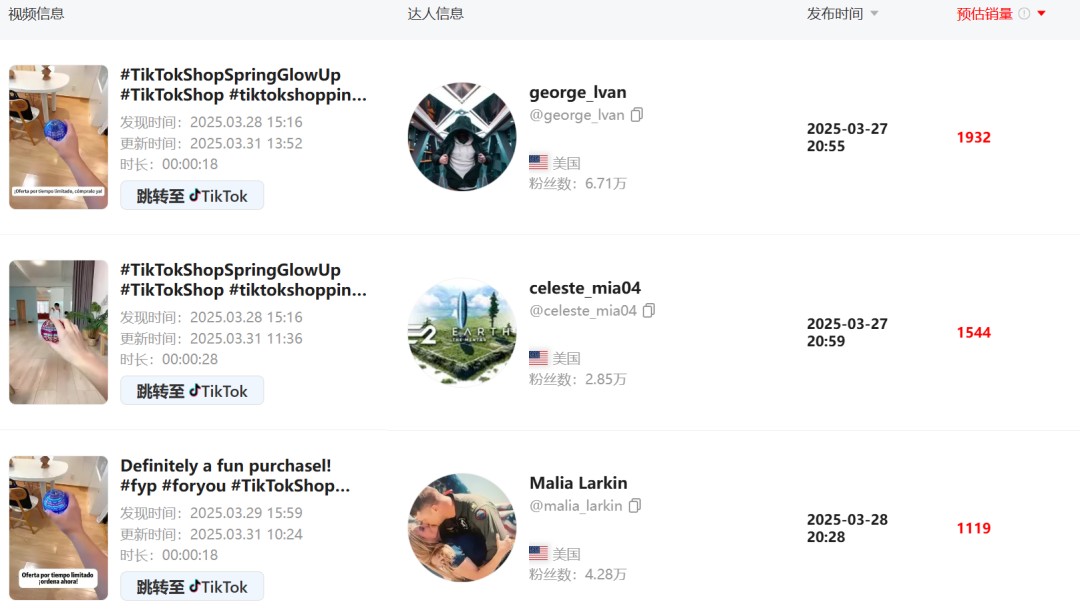Open Malia Larkin's profile avatar
1080x612 pixels.
(x=462, y=527)
